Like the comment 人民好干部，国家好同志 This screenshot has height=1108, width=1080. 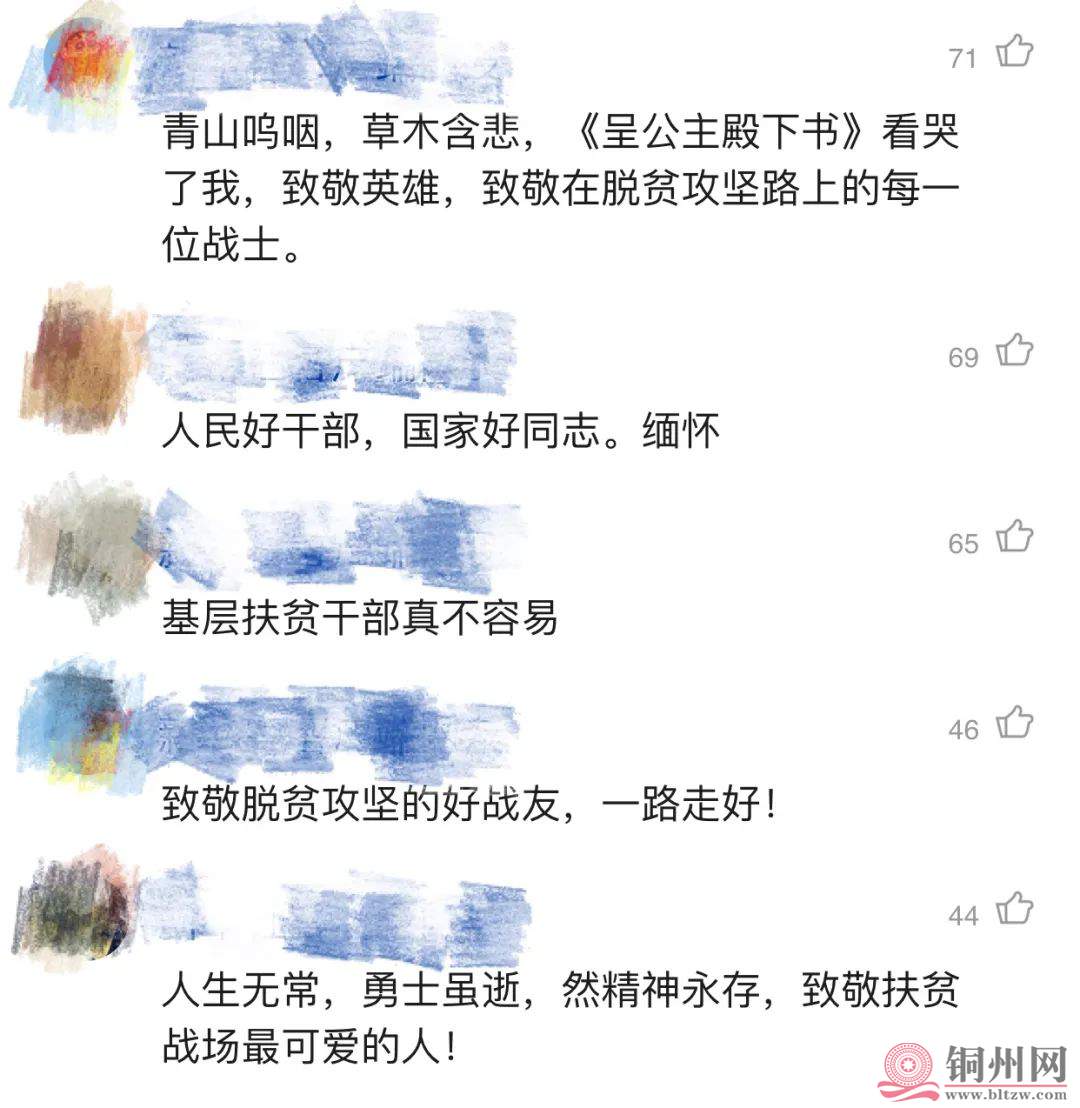[1014, 351]
